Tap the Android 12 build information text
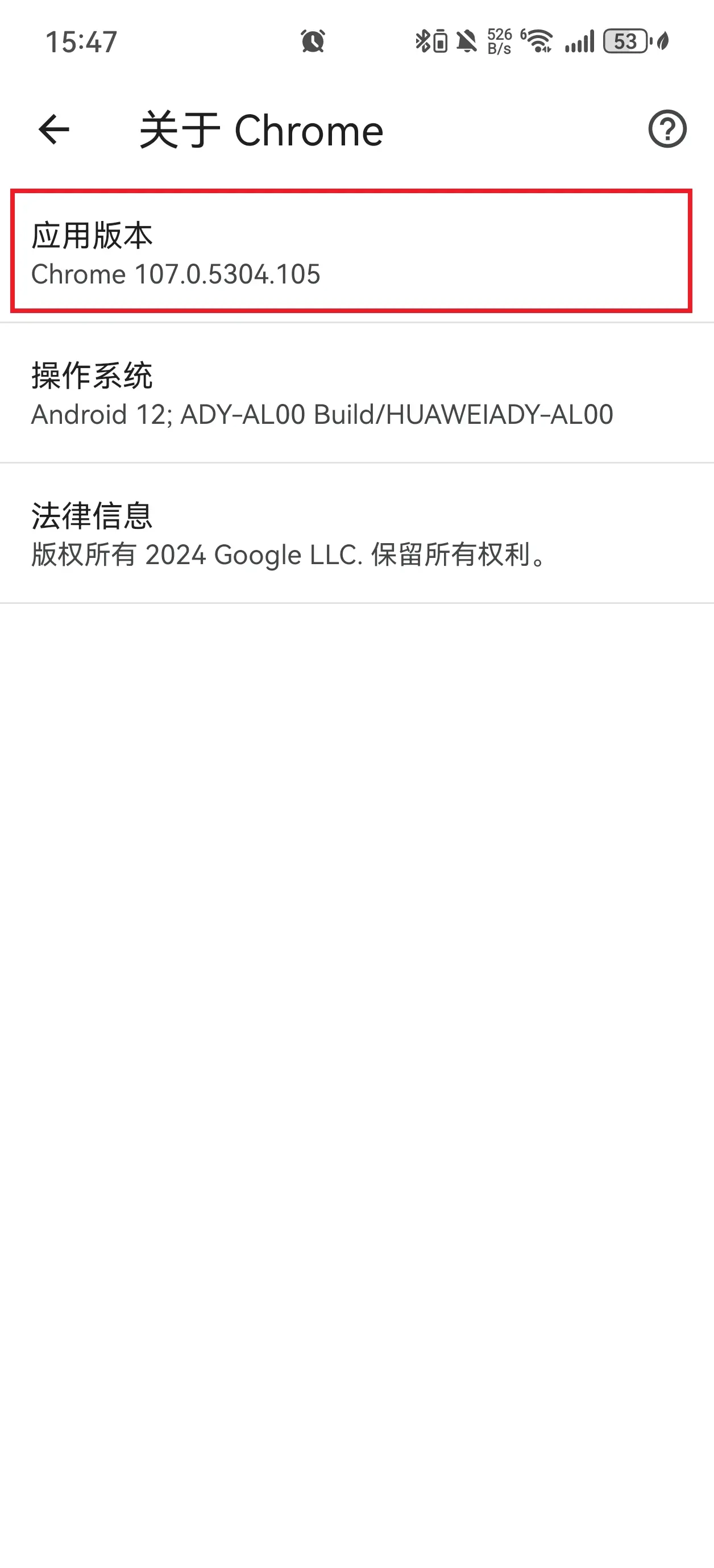 [323, 415]
